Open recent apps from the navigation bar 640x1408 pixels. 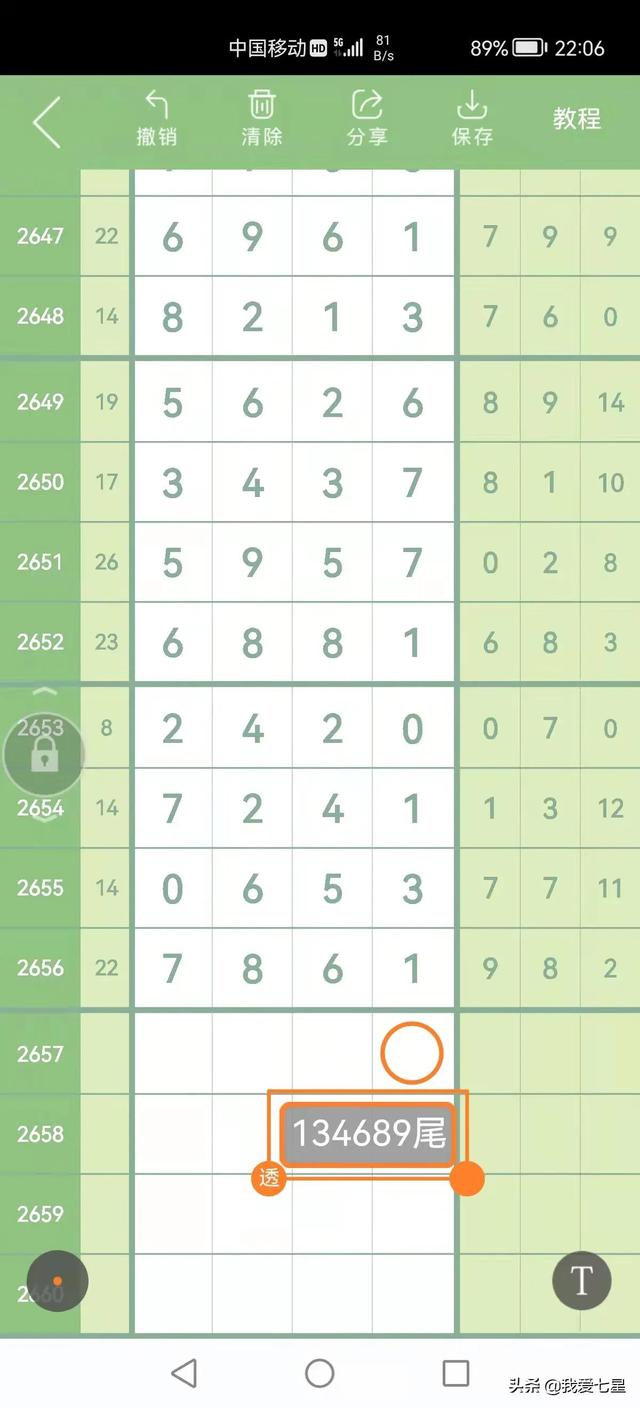pos(456,1373)
